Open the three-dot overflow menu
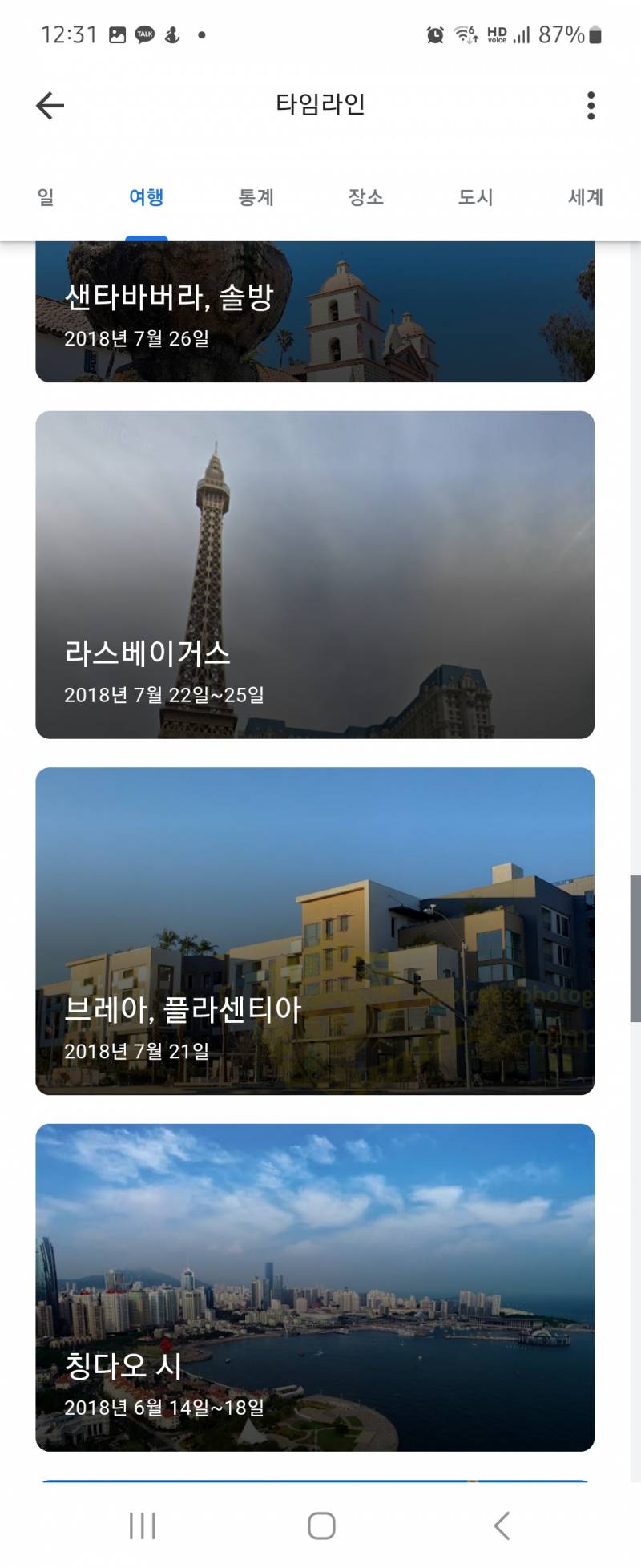 tap(591, 105)
